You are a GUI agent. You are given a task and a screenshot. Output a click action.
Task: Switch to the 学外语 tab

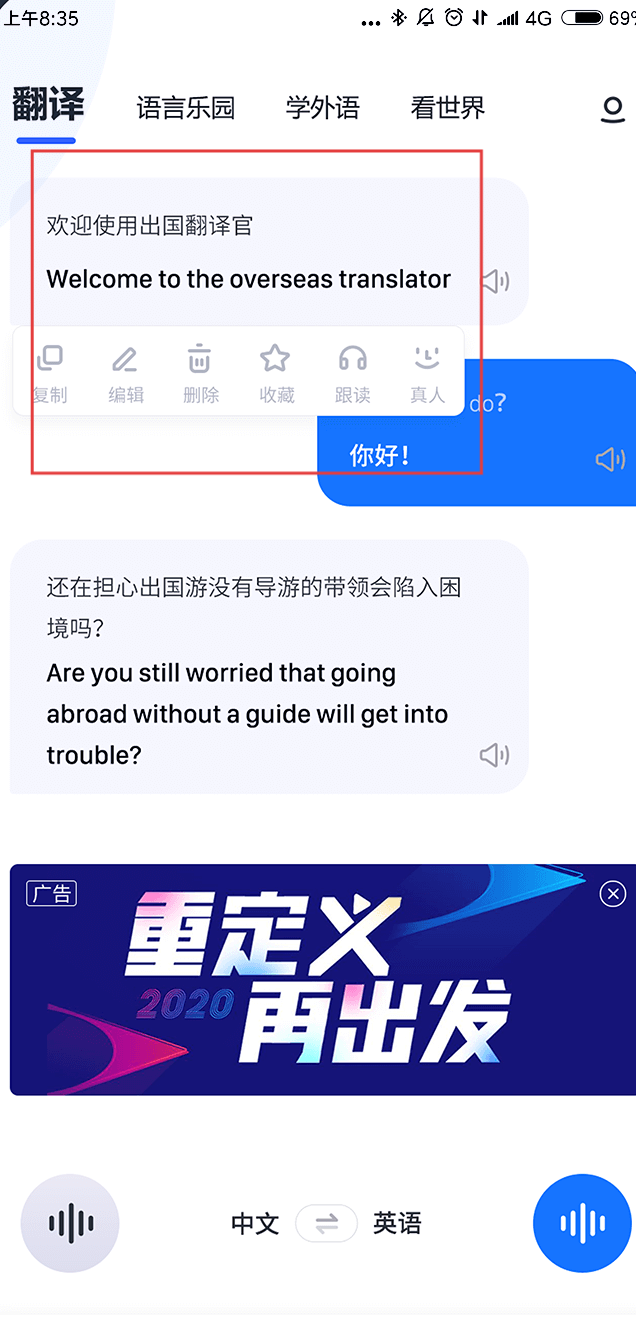(322, 108)
